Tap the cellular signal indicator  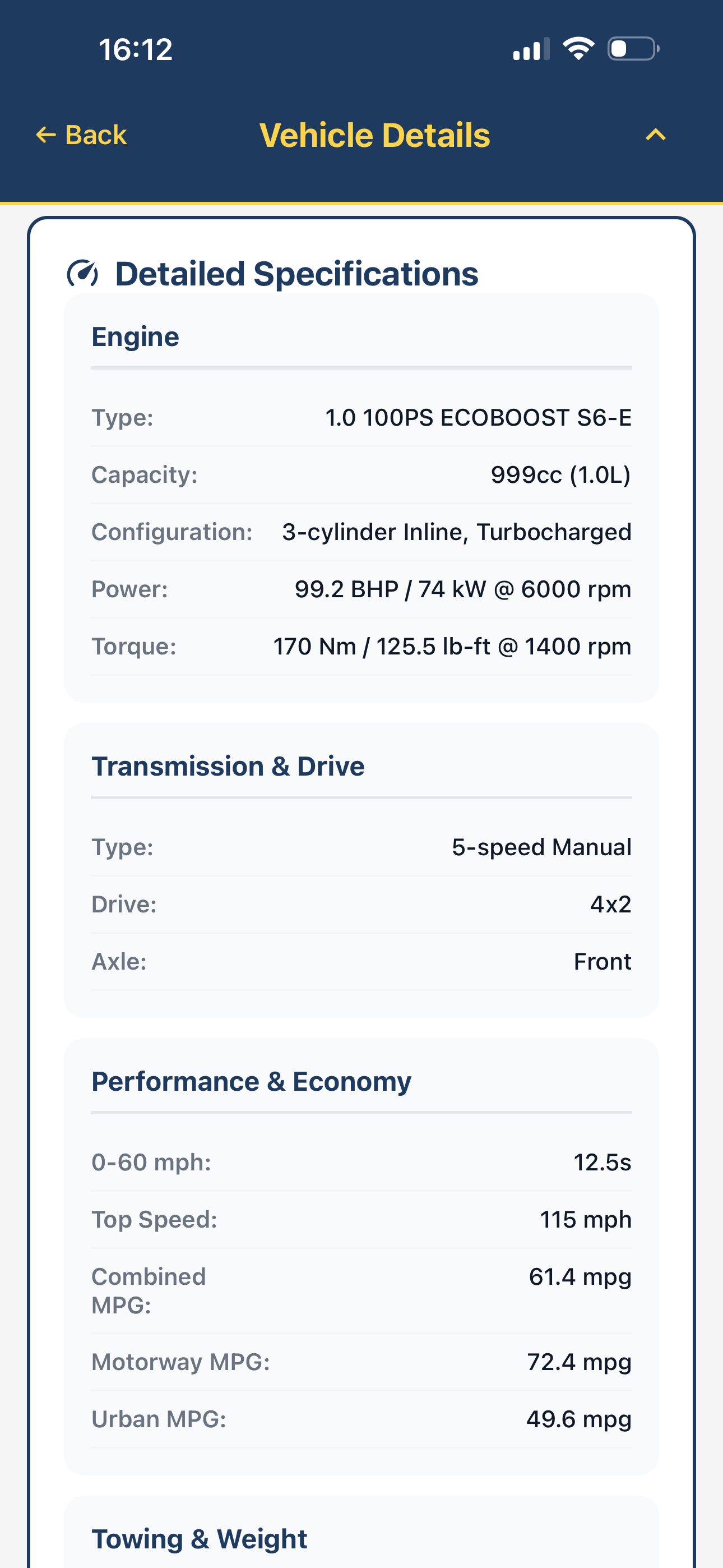click(529, 49)
